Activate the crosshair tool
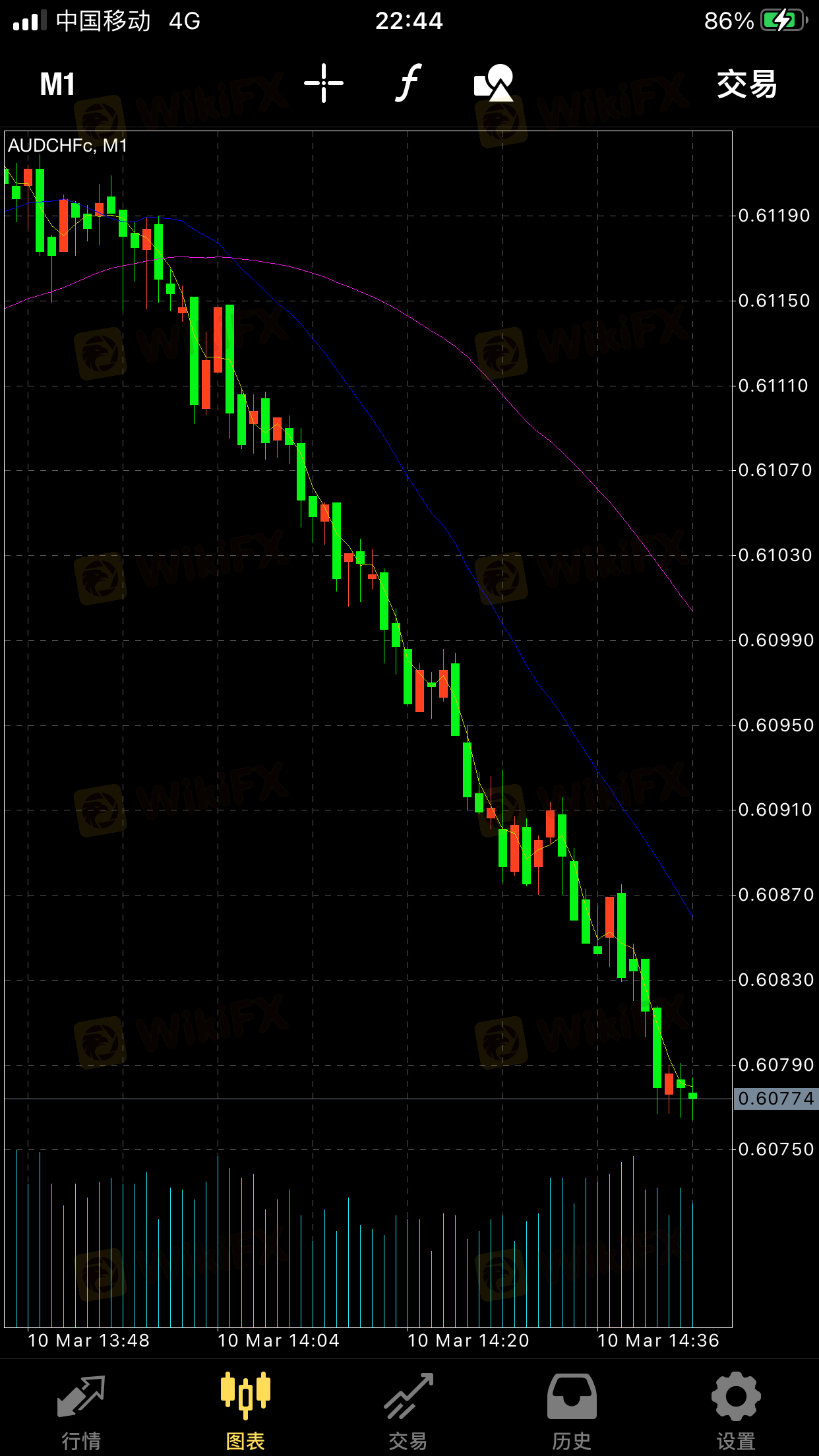This screenshot has width=819, height=1456. [324, 84]
